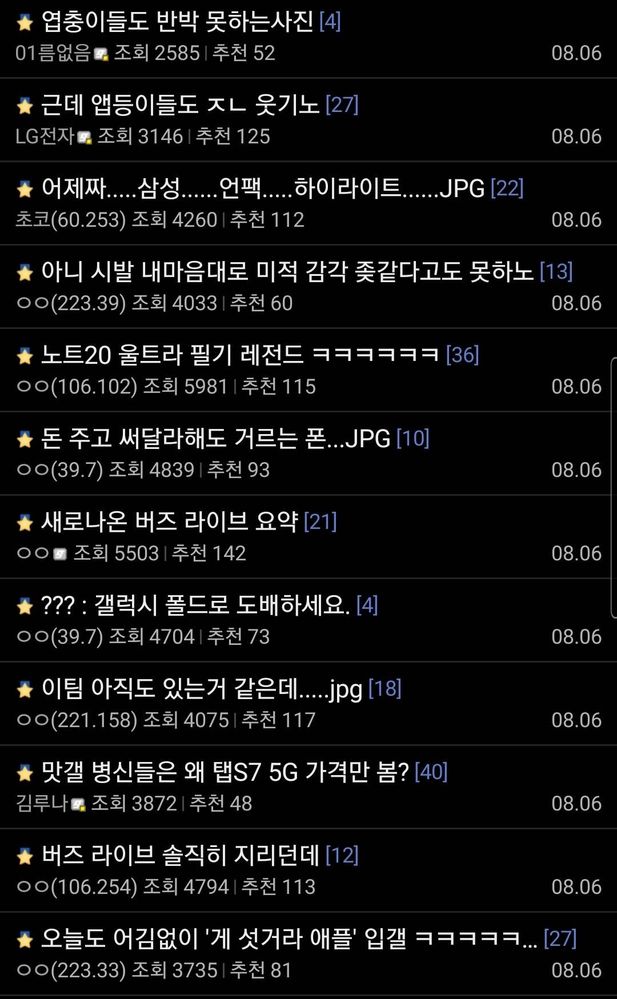Open post '엽충이들도 반박 못하는사진'
The width and height of the screenshot is (617, 999).
[x=178, y=21]
